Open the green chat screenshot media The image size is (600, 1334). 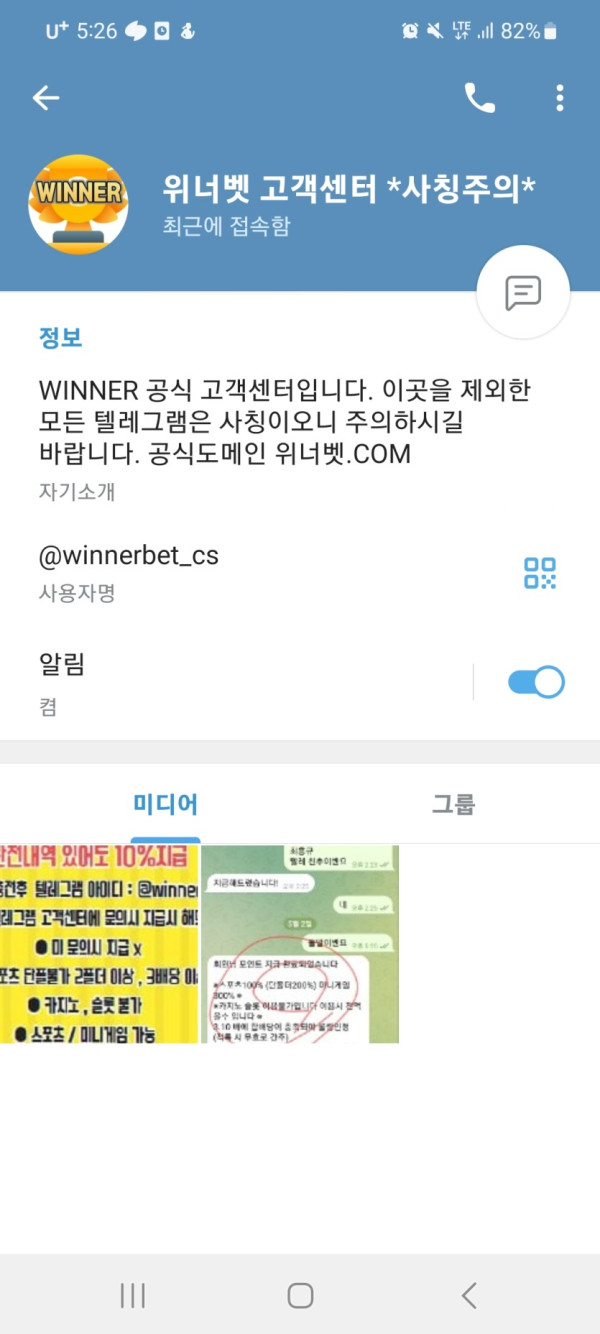(x=300, y=944)
